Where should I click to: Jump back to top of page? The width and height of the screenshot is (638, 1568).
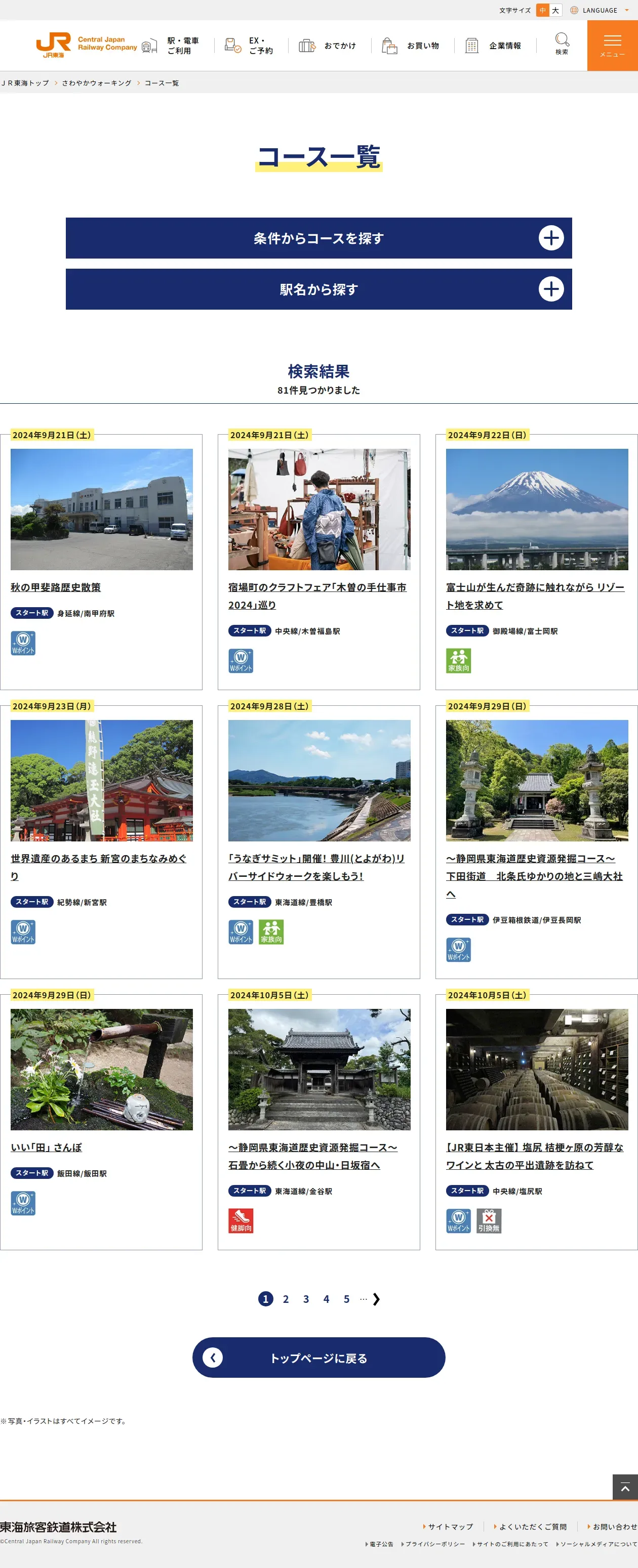[625, 1487]
